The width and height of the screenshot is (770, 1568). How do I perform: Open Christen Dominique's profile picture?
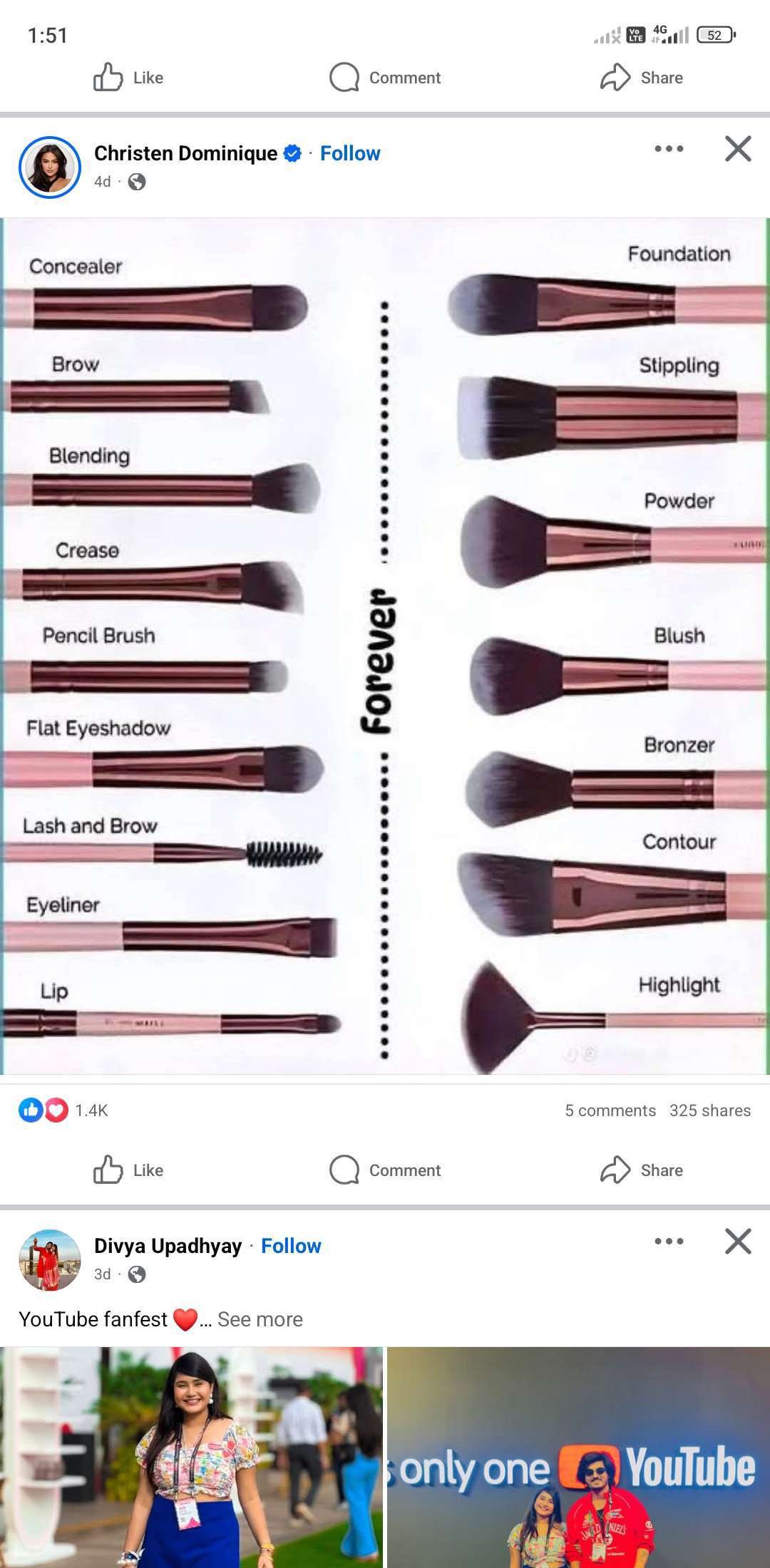coord(50,167)
